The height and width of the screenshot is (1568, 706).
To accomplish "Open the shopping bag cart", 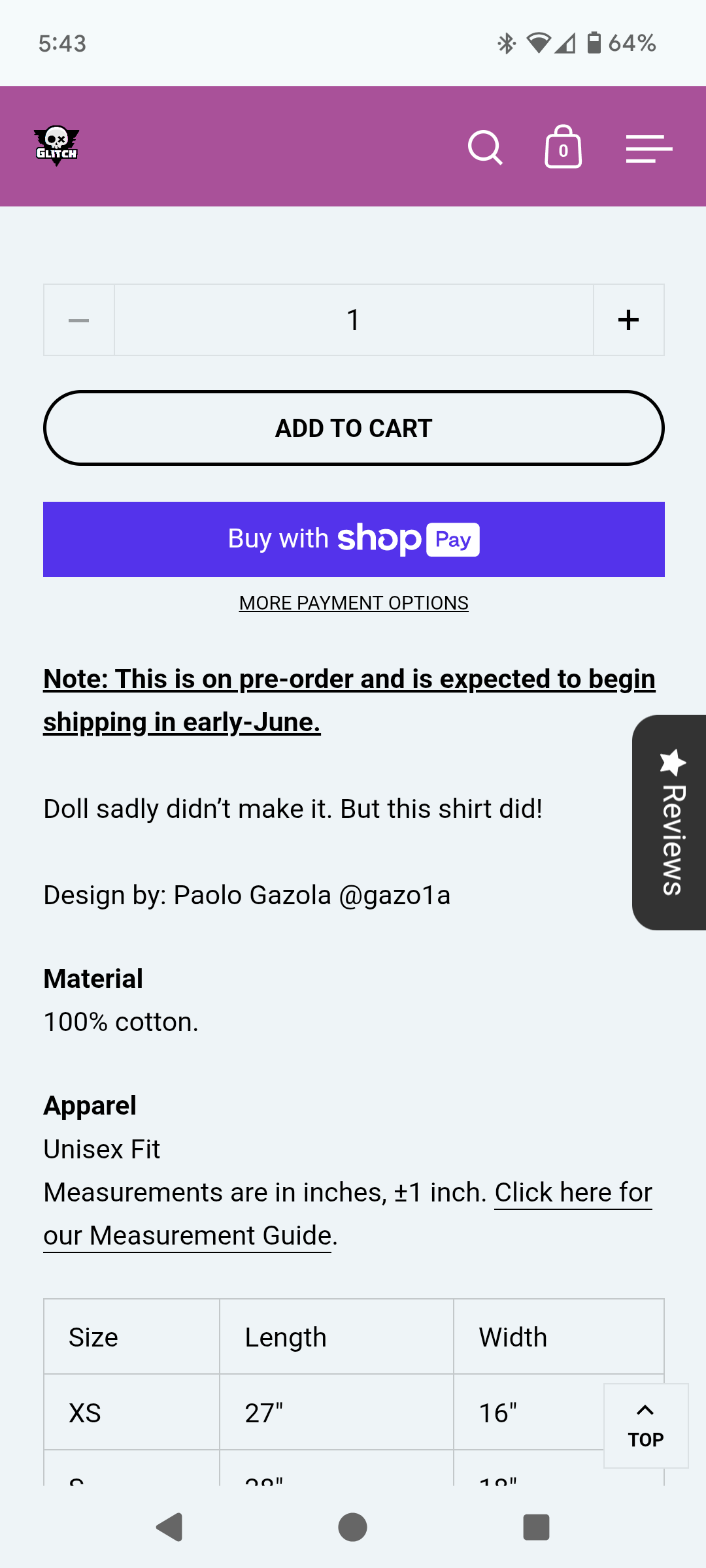I will [x=563, y=147].
